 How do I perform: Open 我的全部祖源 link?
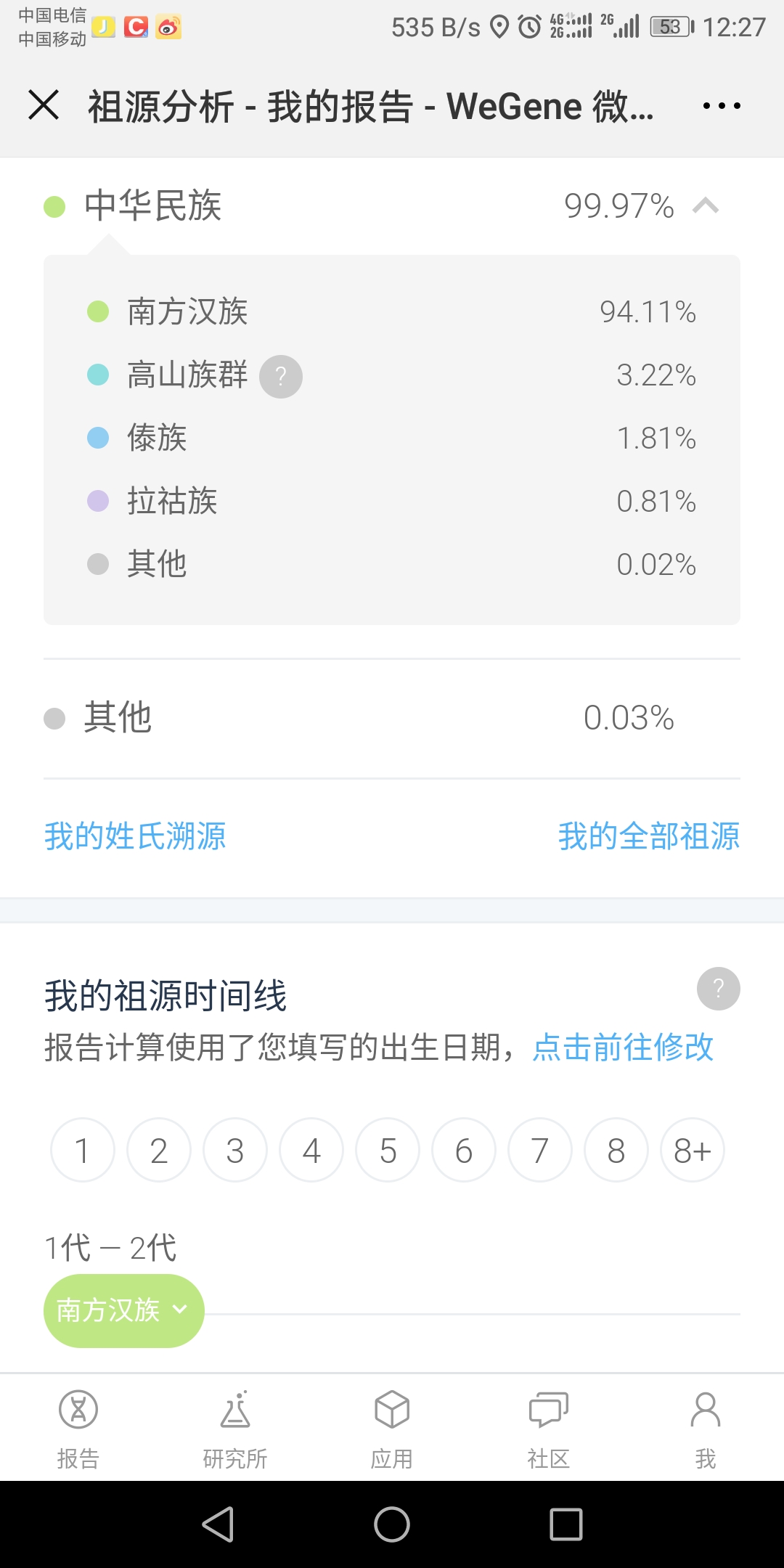(x=649, y=836)
